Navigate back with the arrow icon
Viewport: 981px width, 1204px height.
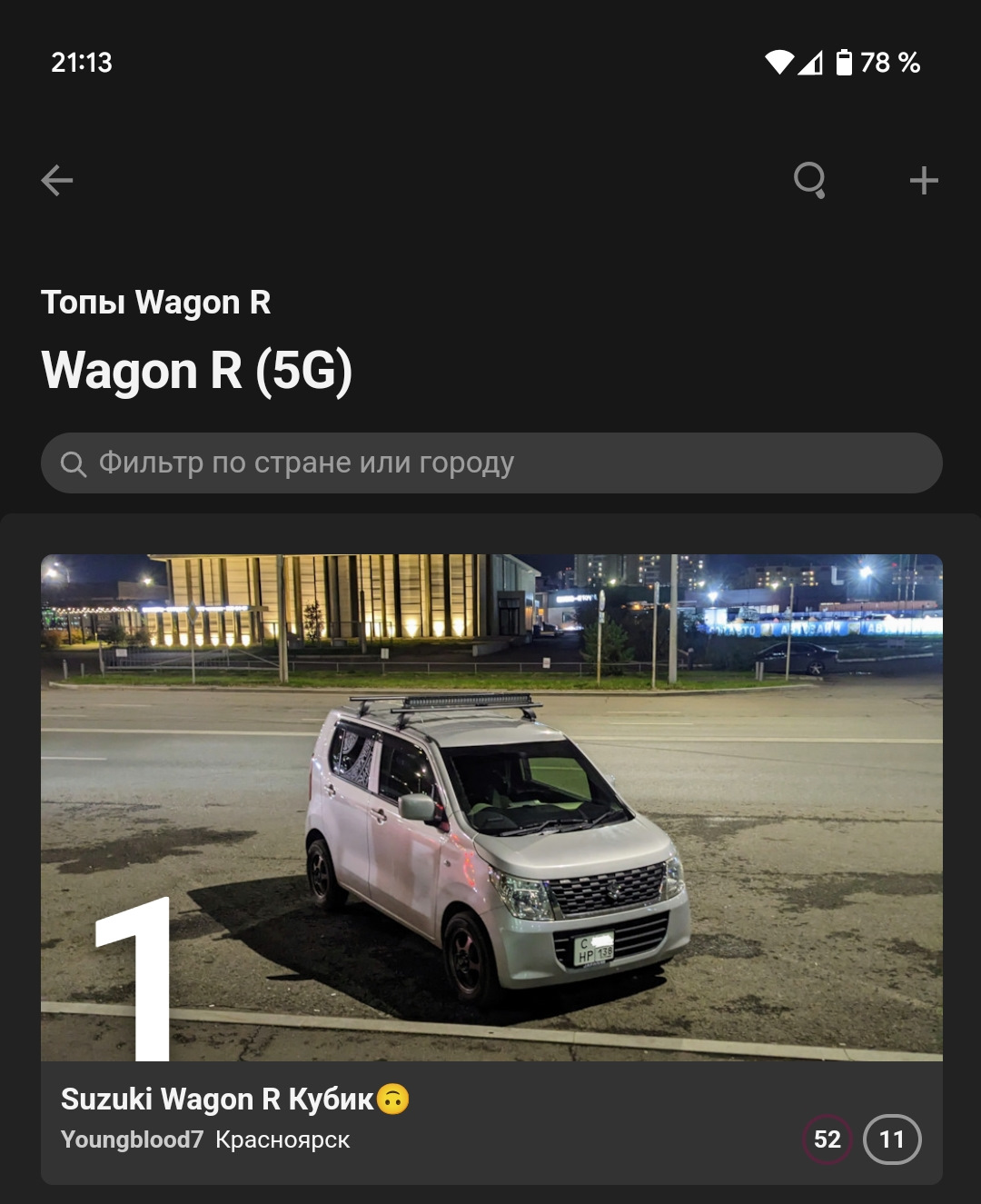(x=57, y=179)
